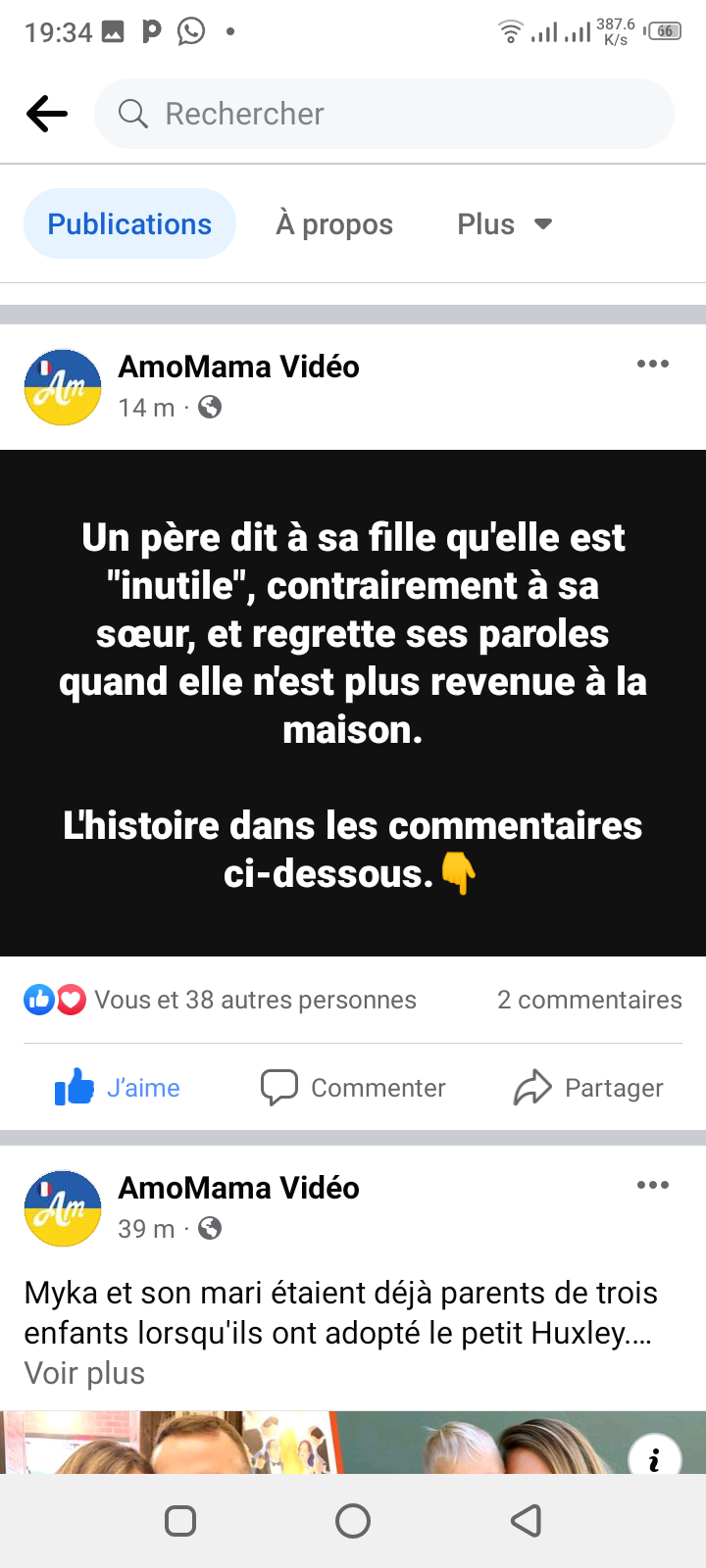The height and width of the screenshot is (1568, 706).
Task: Open the "Un père dit à sa fille" post
Action: pyautogui.click(x=353, y=703)
